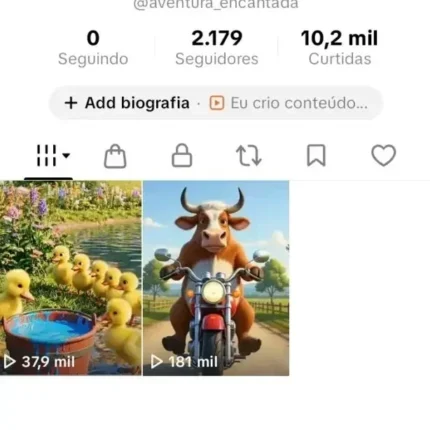Open the Seguindo count
The height and width of the screenshot is (430, 430).
pyautogui.click(x=93, y=48)
